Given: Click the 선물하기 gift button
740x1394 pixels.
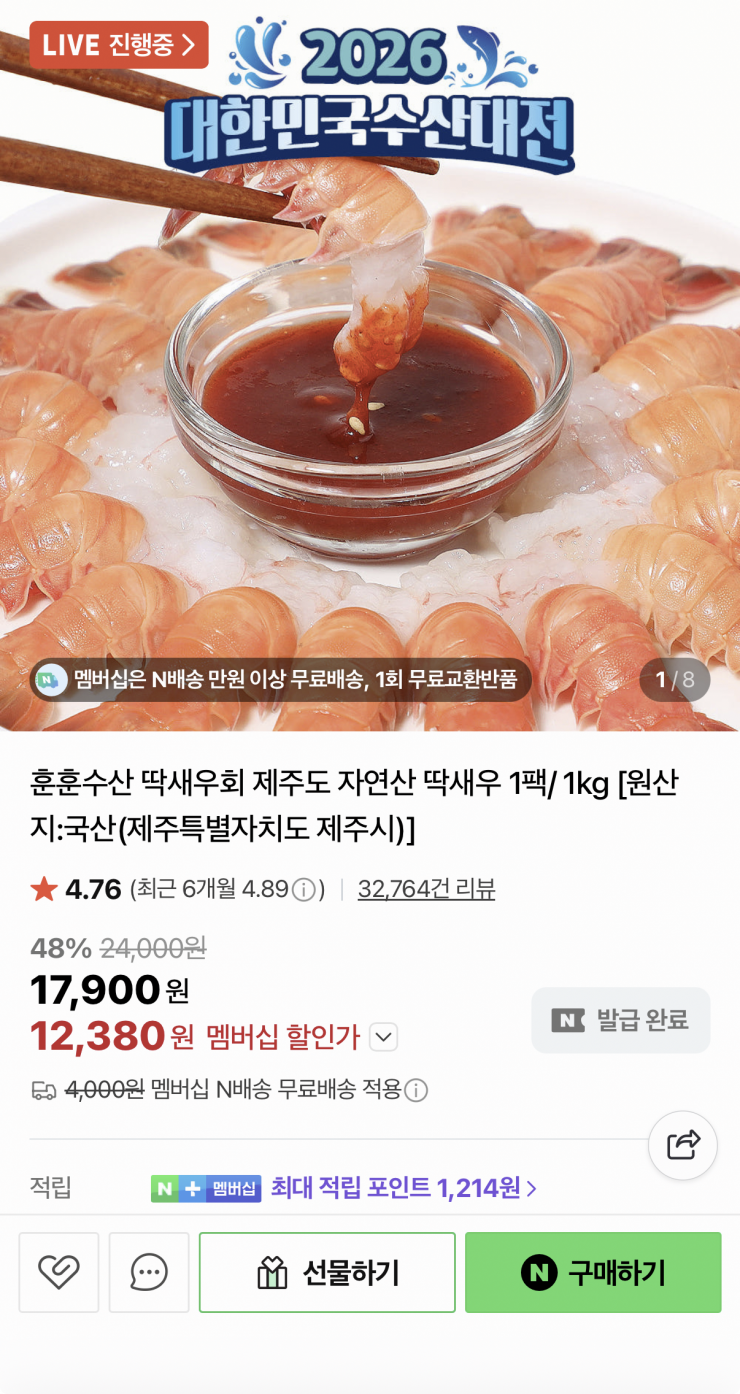Looking at the screenshot, I should [x=327, y=1272].
